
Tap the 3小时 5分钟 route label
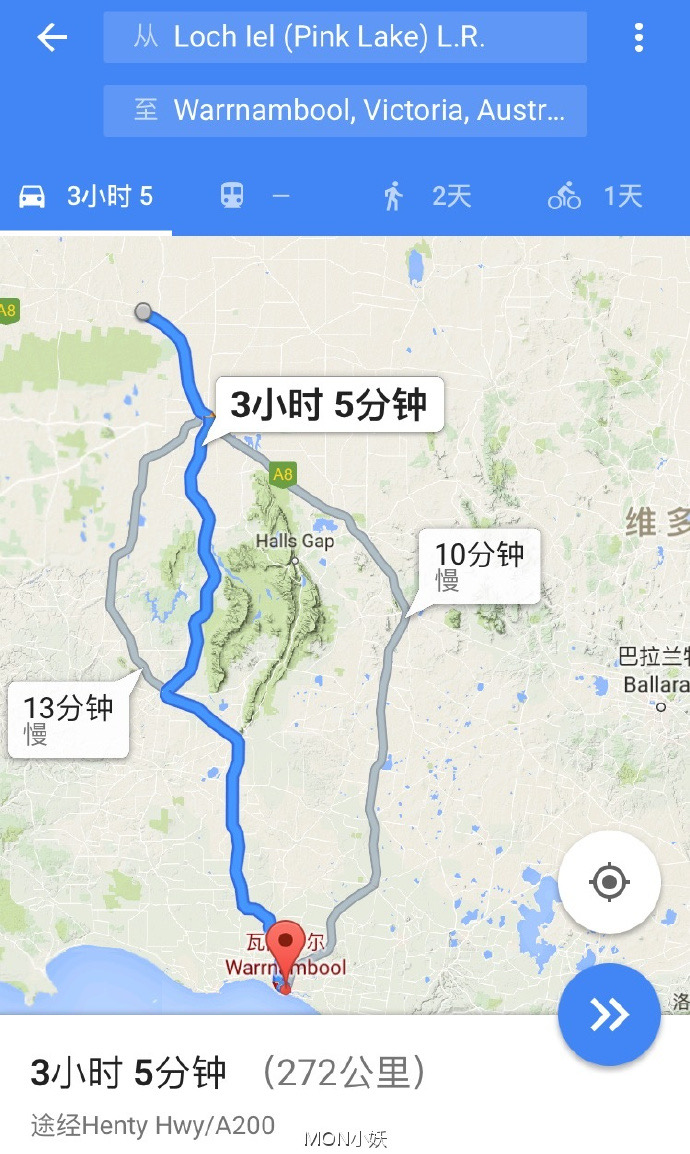(328, 405)
